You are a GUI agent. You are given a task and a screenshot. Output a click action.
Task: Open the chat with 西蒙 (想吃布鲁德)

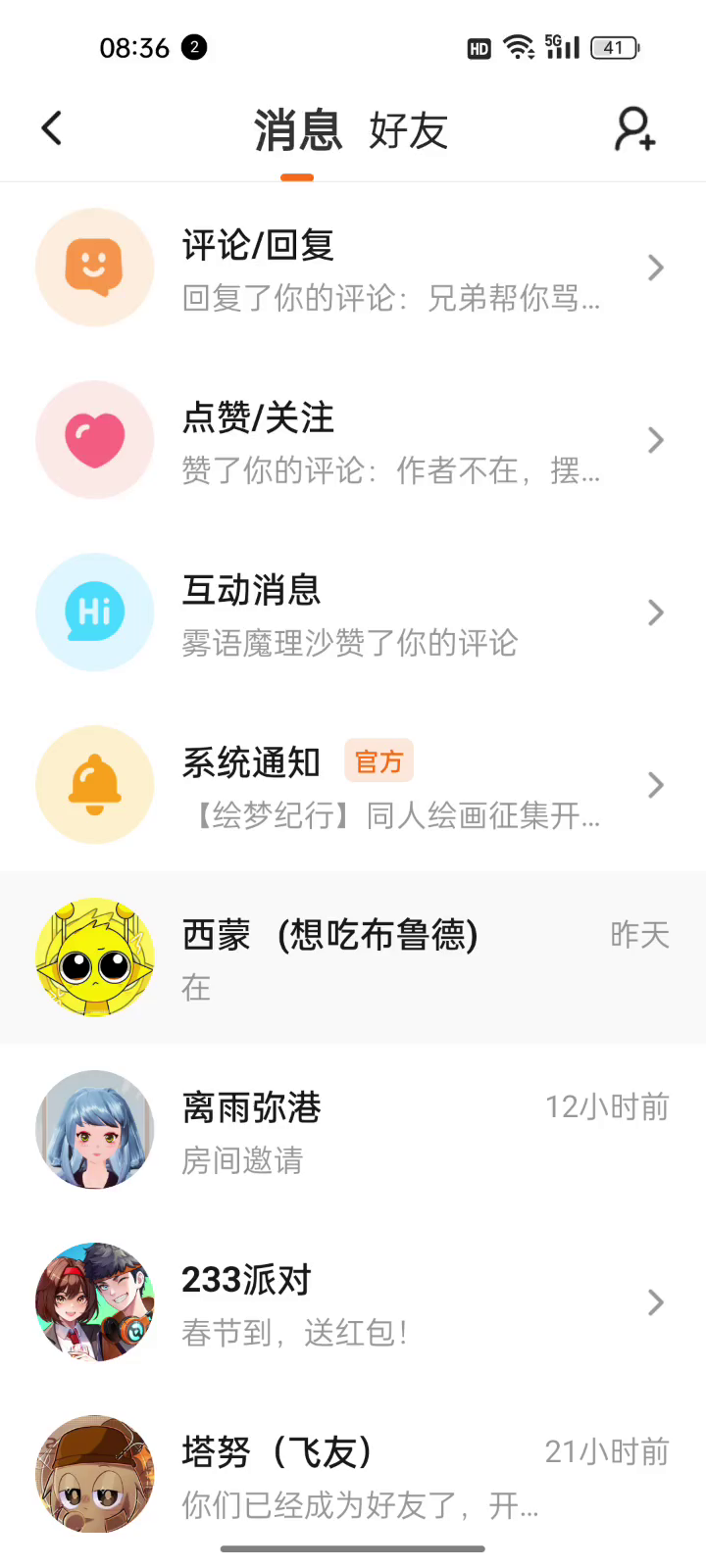click(353, 957)
